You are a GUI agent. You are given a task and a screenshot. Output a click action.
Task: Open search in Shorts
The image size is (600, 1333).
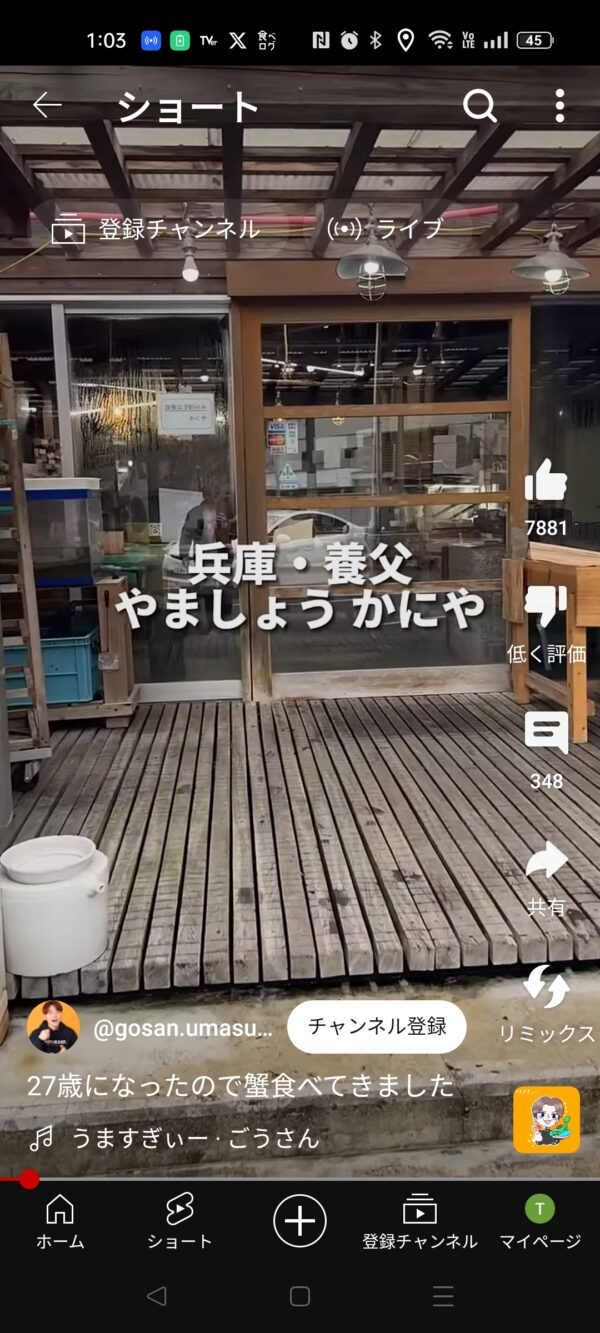click(x=479, y=105)
